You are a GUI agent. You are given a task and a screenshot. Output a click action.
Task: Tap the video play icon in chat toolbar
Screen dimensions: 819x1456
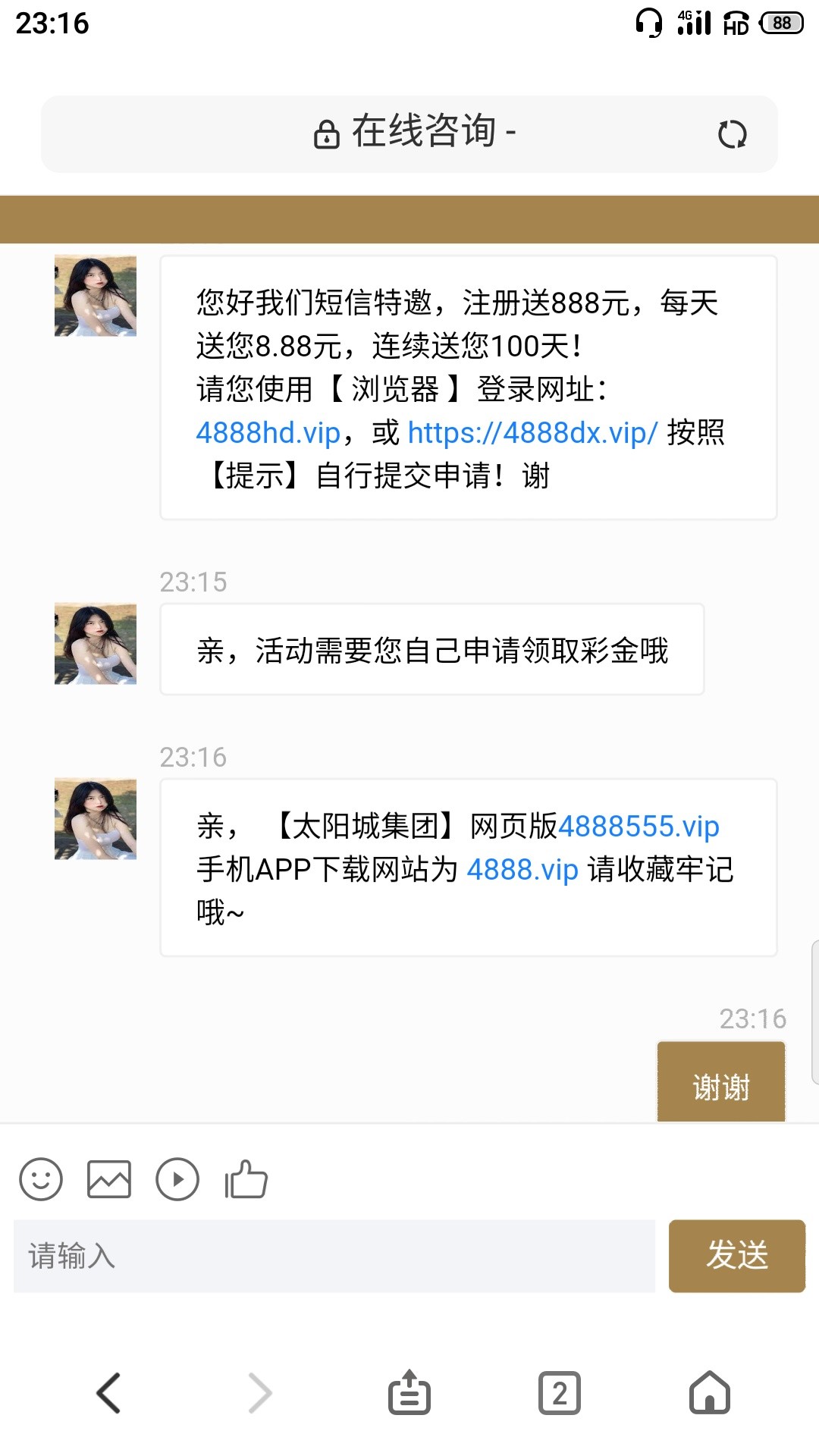[177, 1179]
